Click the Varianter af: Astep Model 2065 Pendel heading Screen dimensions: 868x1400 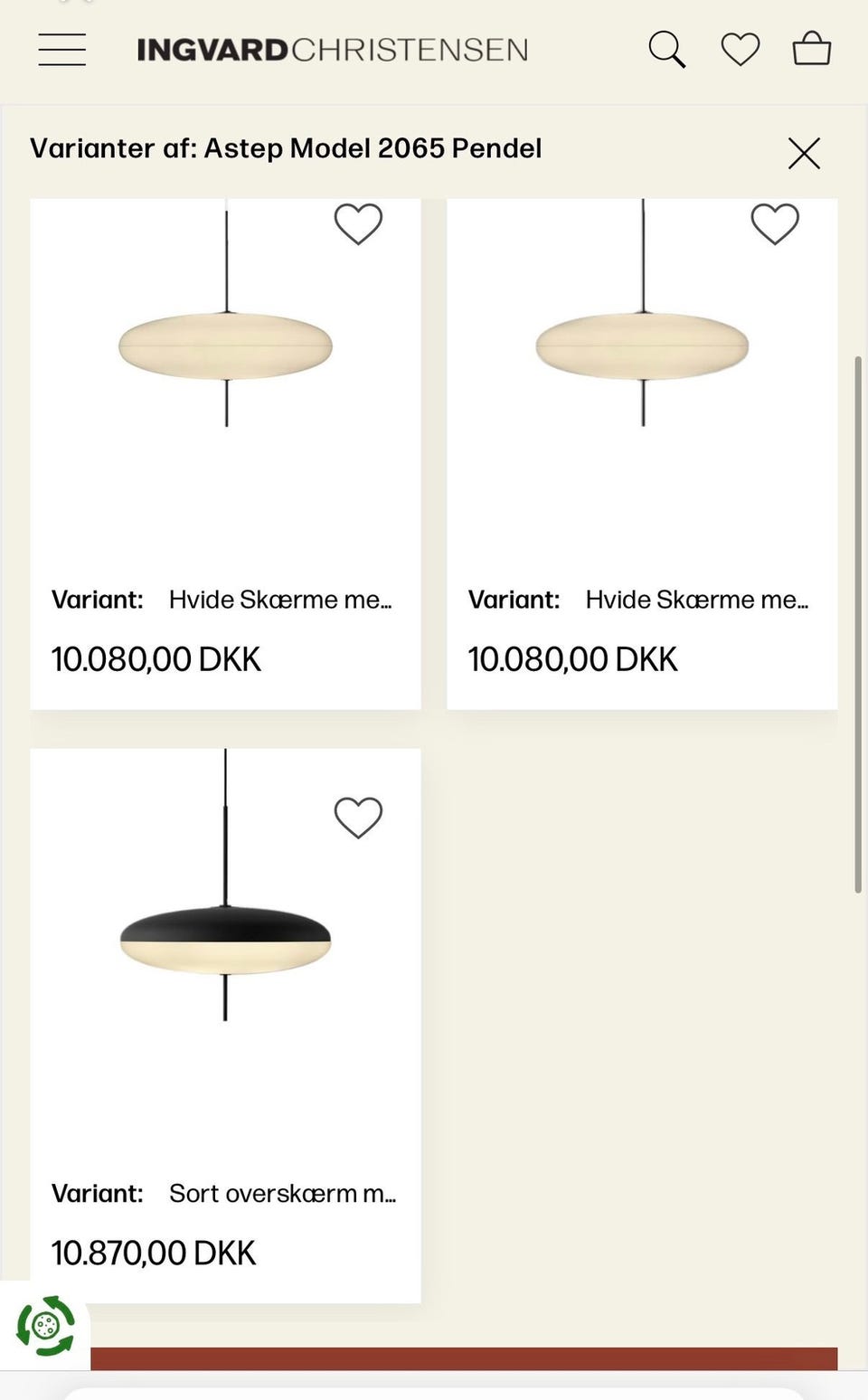286,148
